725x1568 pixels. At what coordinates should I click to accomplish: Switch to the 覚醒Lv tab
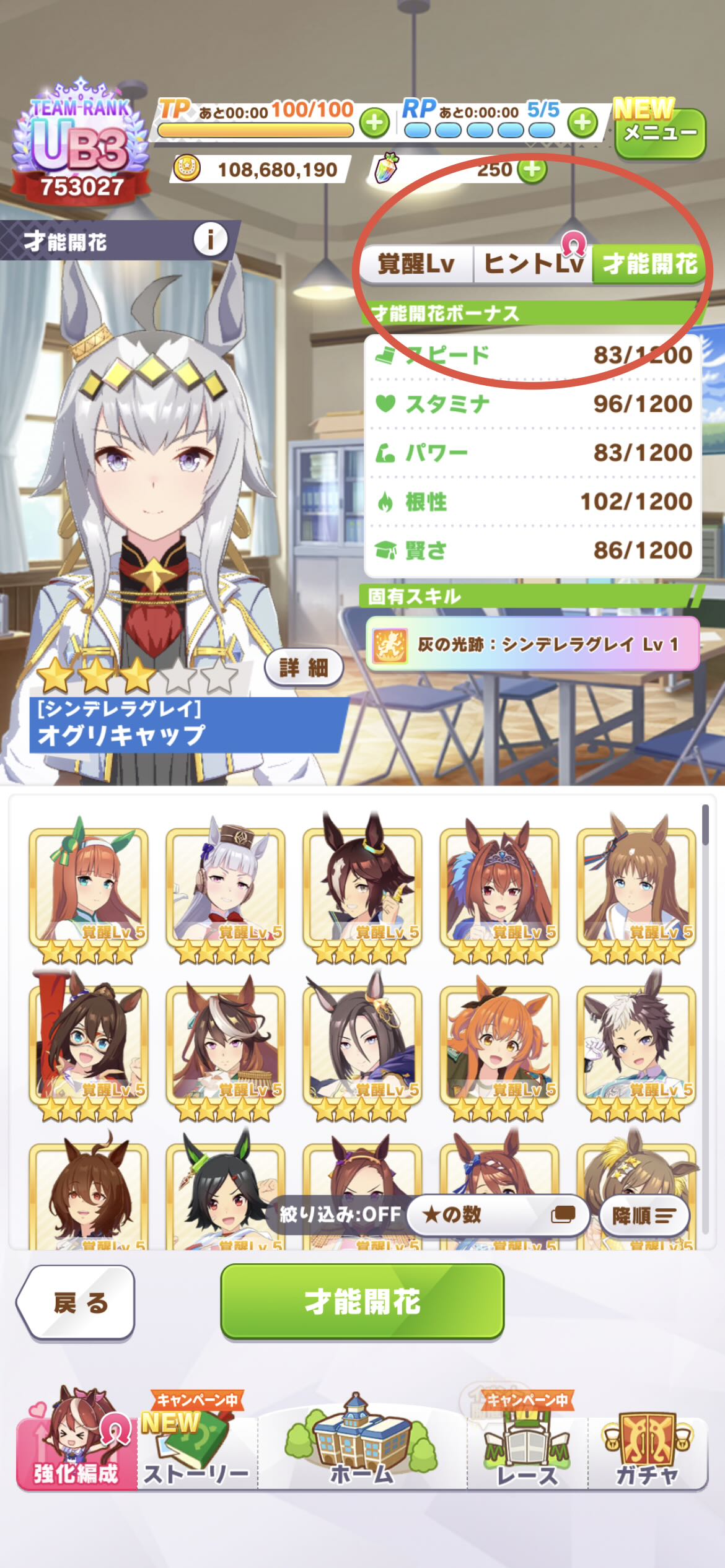(x=416, y=264)
